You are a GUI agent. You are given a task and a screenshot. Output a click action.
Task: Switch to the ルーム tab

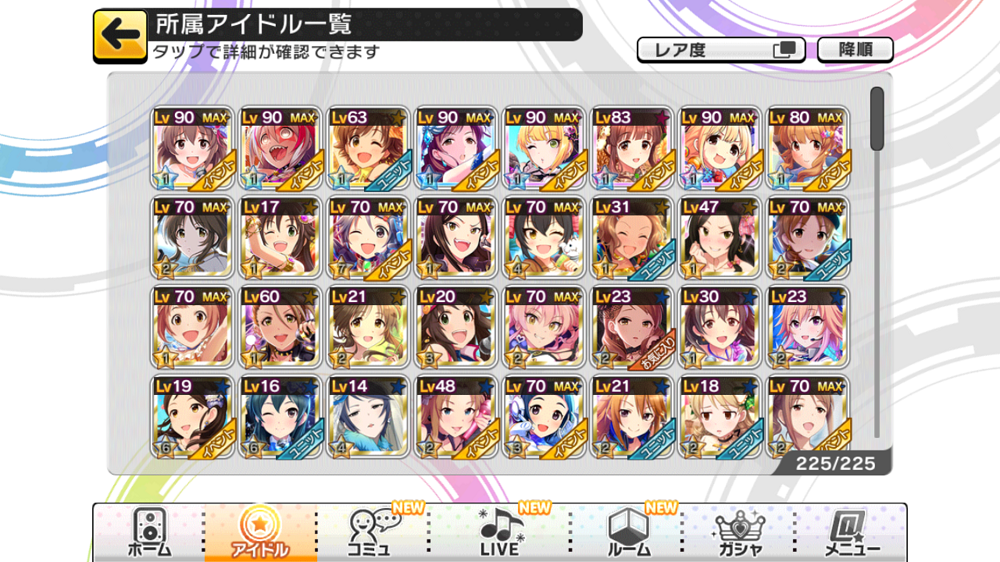tap(629, 531)
